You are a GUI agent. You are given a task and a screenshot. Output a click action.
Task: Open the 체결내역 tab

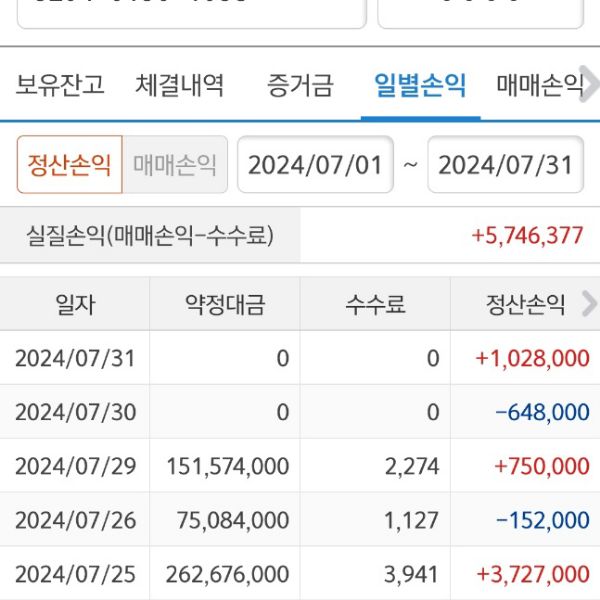click(180, 86)
